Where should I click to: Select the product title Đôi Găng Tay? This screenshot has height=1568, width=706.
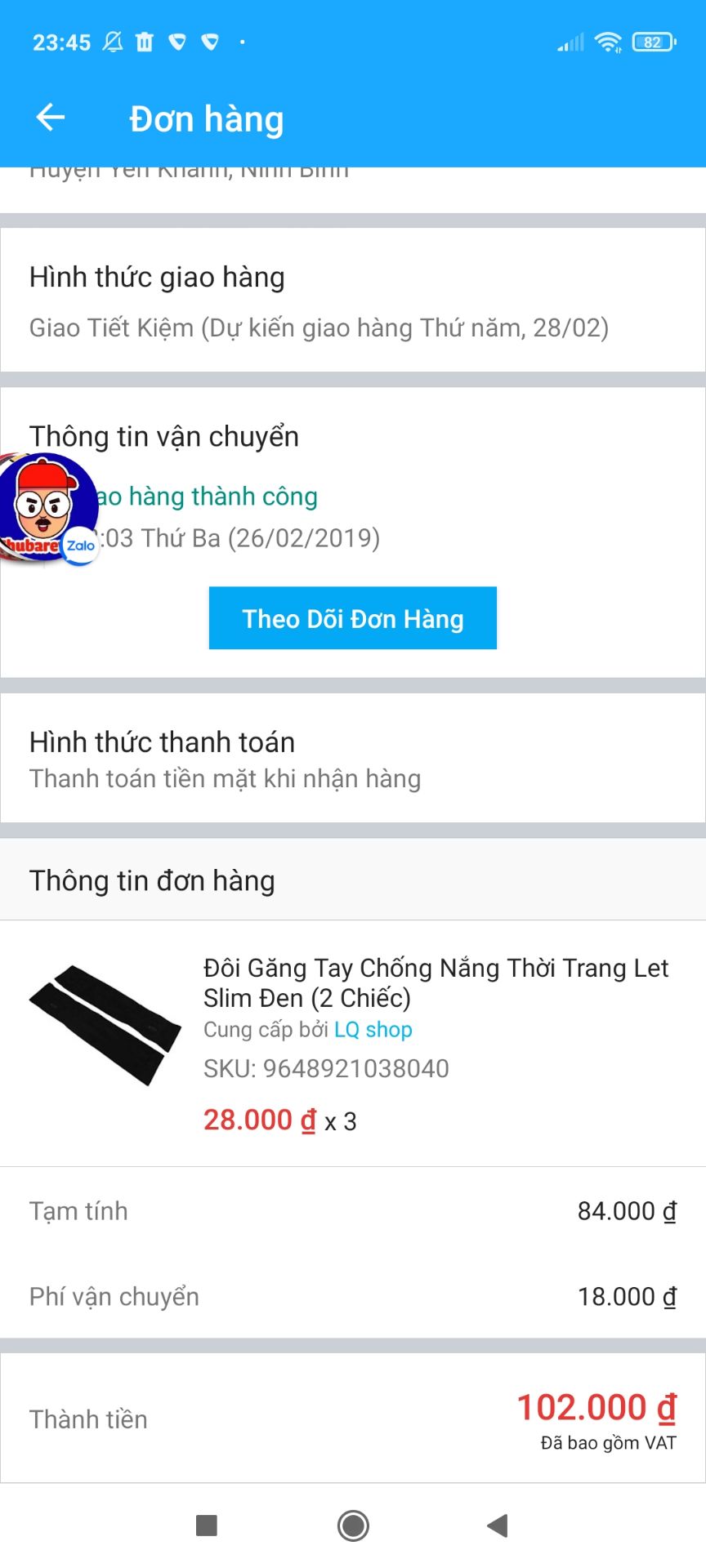click(x=436, y=982)
